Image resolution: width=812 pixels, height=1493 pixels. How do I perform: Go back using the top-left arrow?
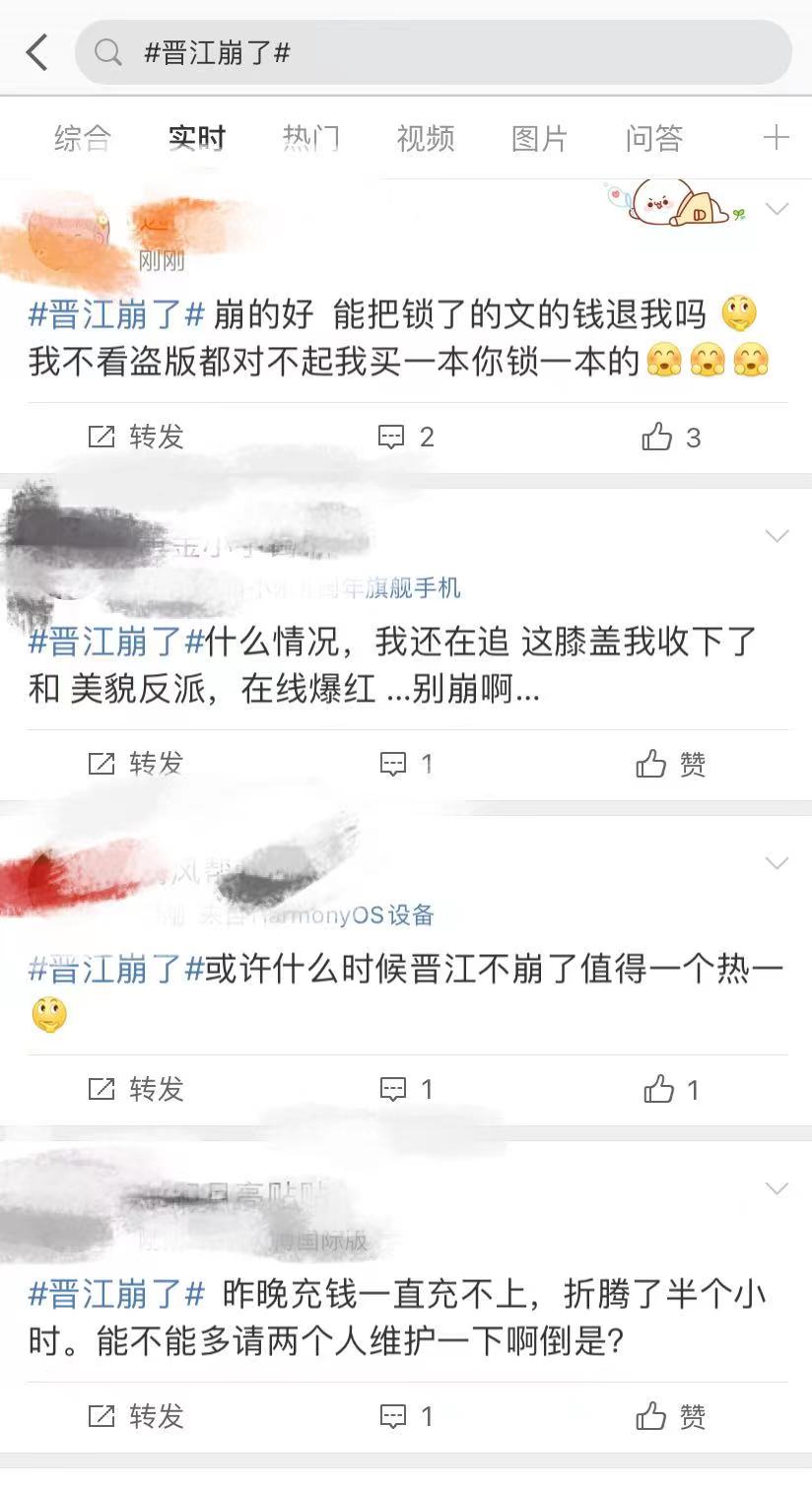click(37, 52)
